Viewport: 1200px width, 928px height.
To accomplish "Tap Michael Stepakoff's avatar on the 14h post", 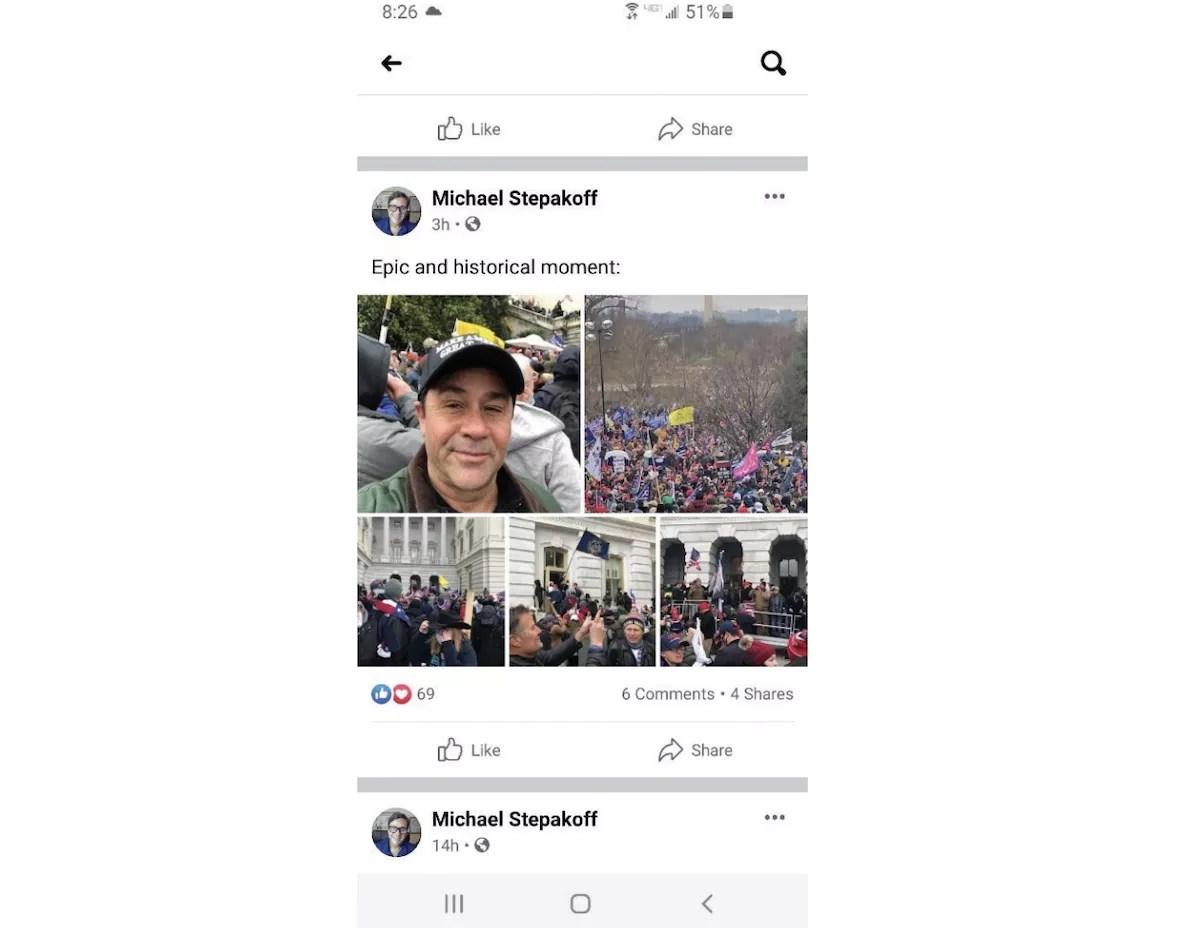I will (x=396, y=832).
